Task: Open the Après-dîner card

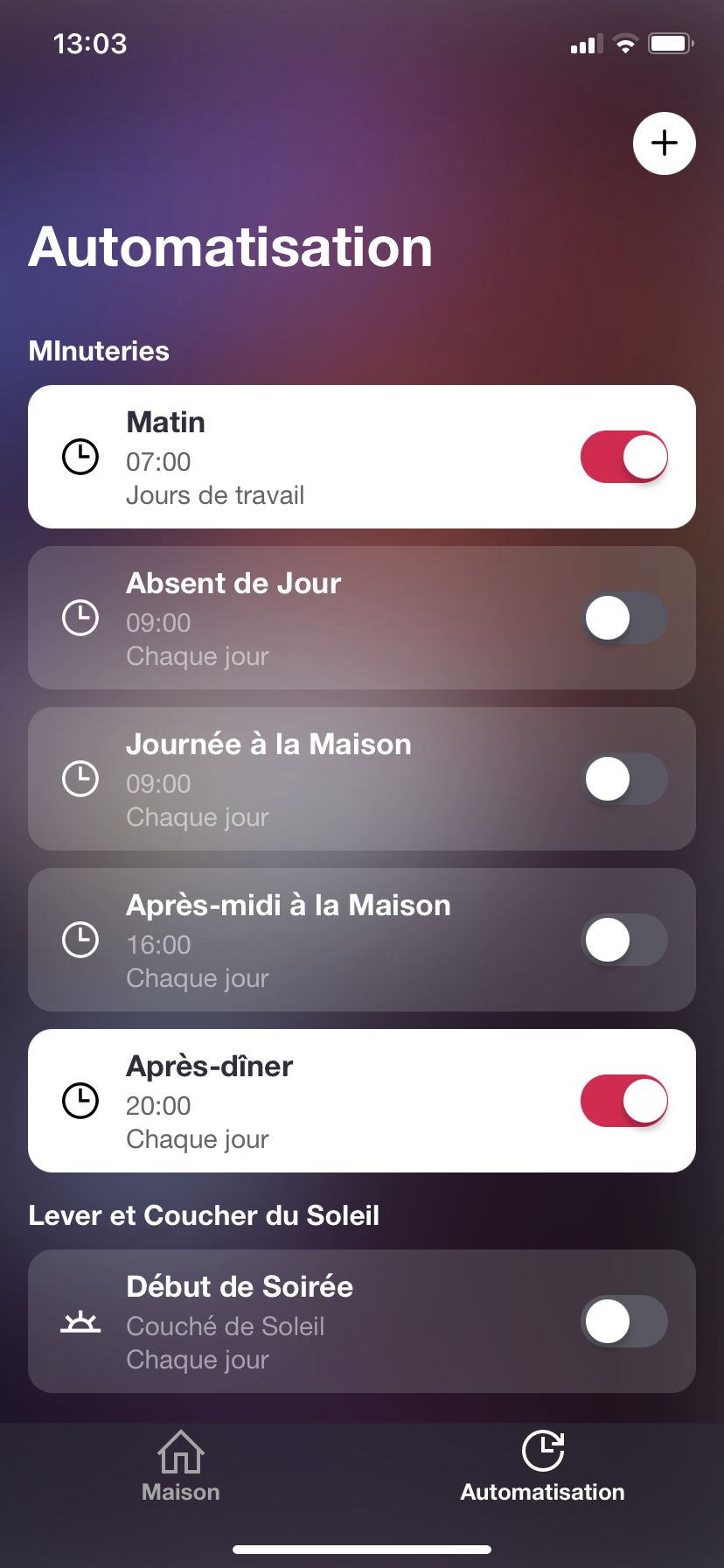Action: click(362, 1101)
